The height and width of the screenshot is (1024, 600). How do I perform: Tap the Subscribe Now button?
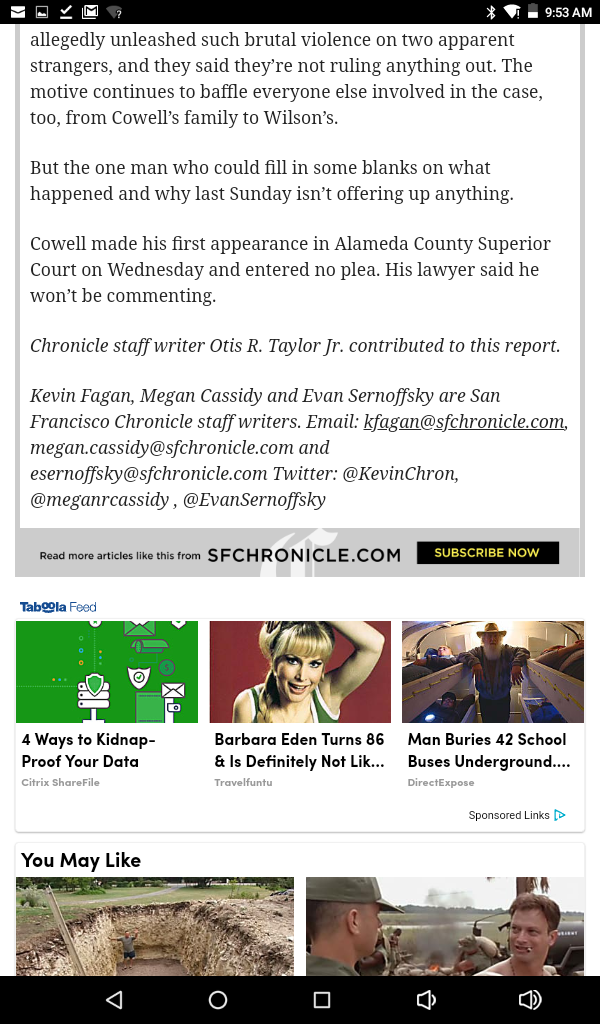point(487,553)
